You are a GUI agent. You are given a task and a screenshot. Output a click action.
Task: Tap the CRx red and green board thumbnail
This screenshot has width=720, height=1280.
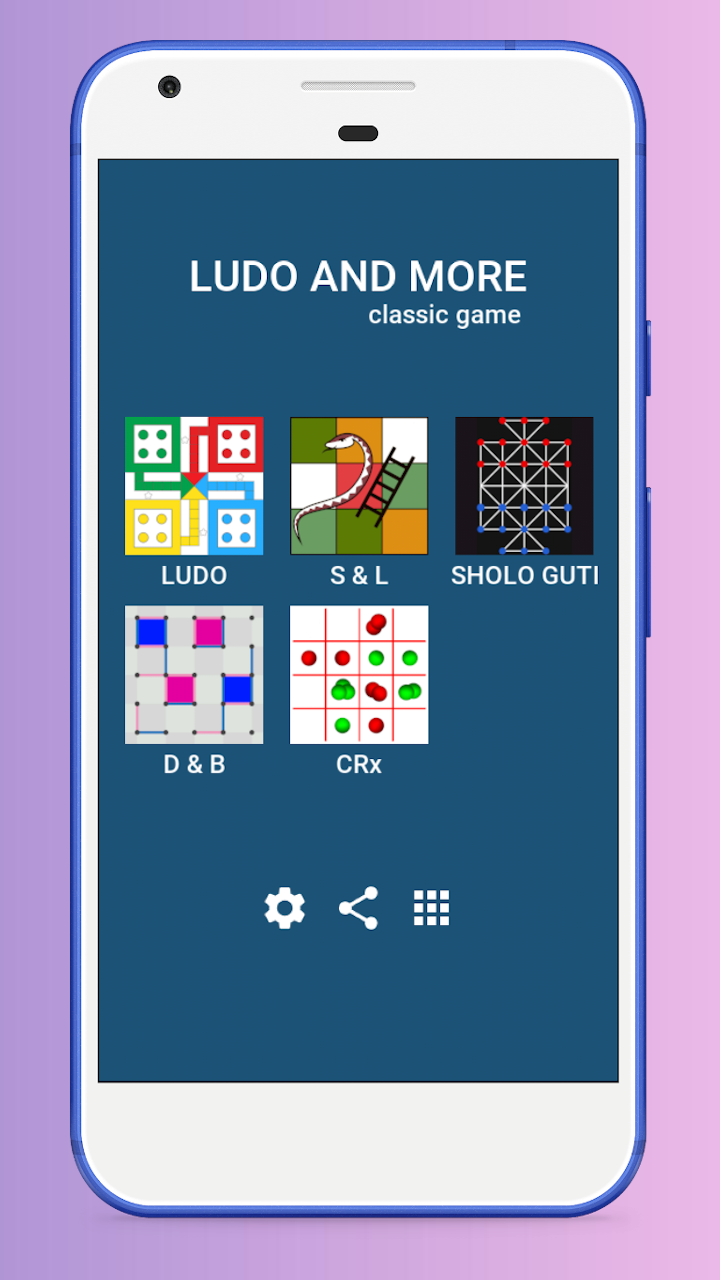coord(359,674)
